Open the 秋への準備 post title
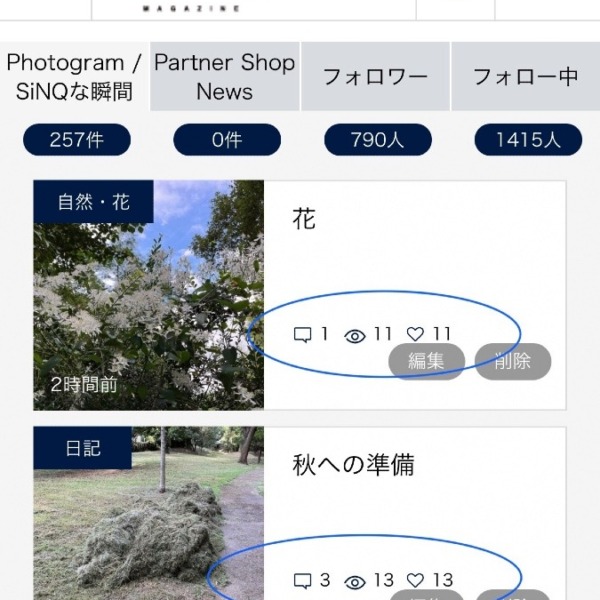The height and width of the screenshot is (600, 600). click(353, 465)
